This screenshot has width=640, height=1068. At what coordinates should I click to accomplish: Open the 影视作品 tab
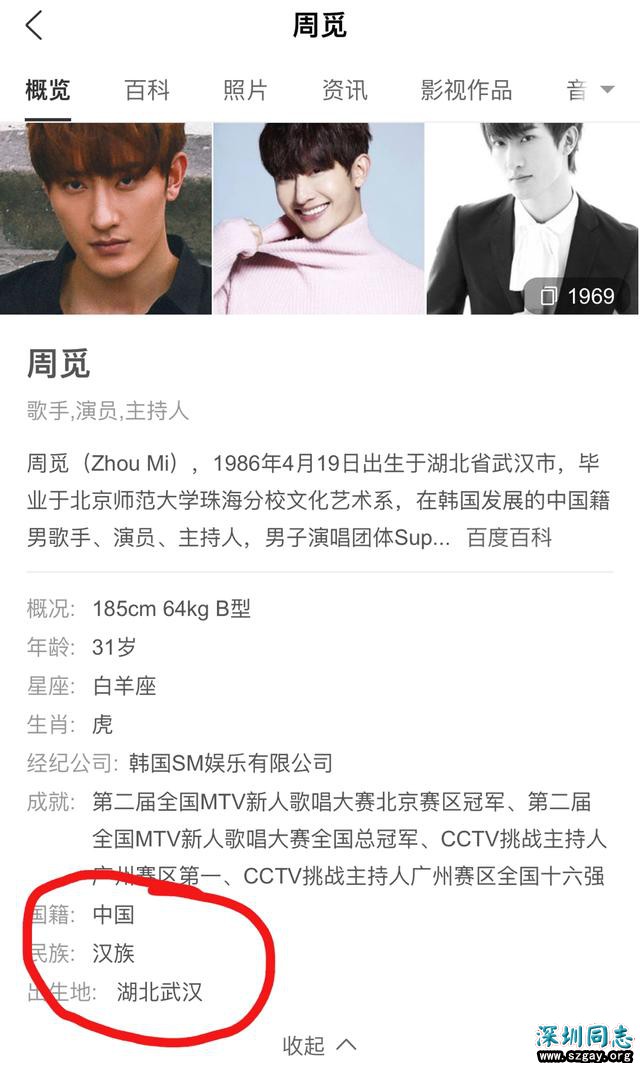click(466, 90)
